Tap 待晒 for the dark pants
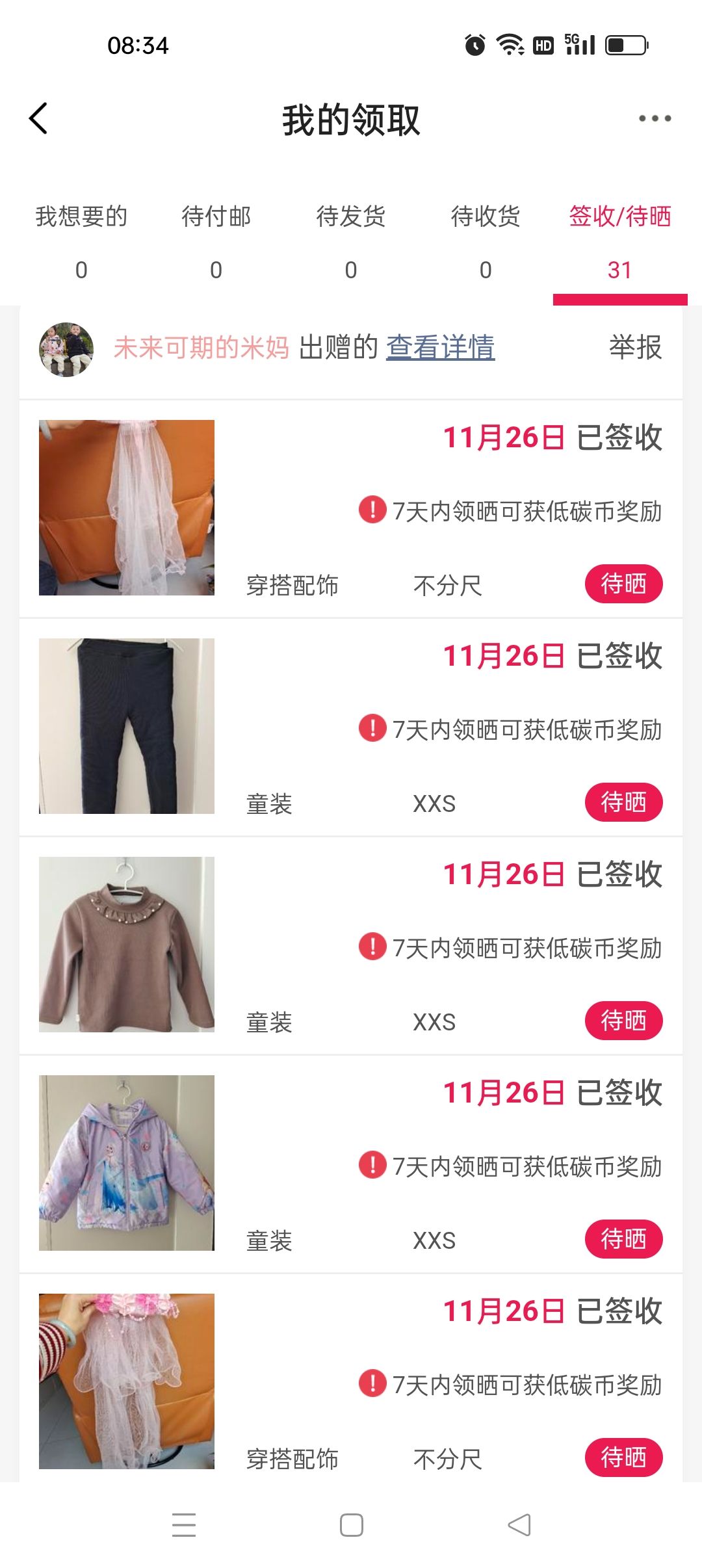Image resolution: width=702 pixels, height=1568 pixels. [623, 802]
